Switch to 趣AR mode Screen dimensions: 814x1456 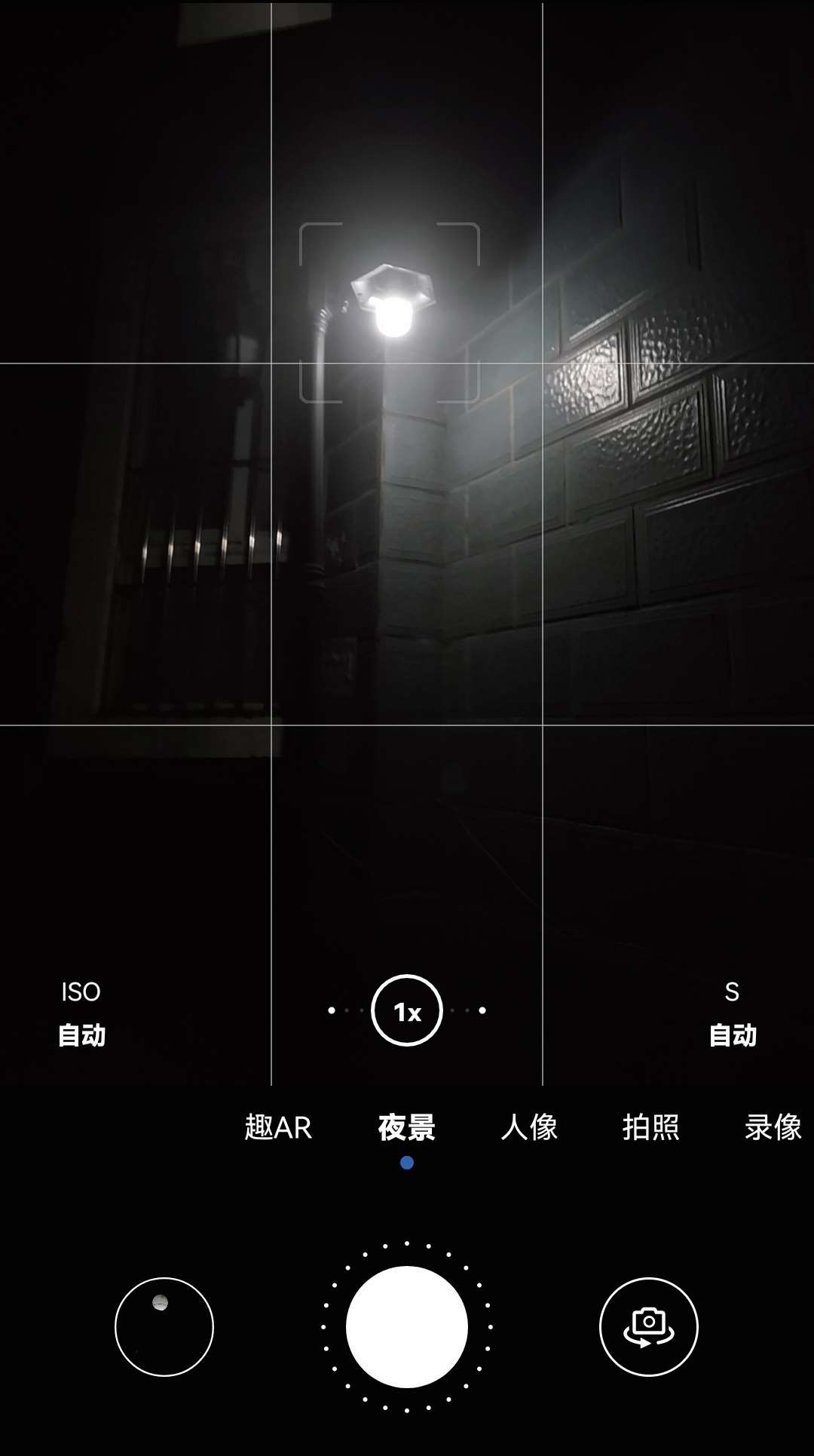pos(278,1127)
